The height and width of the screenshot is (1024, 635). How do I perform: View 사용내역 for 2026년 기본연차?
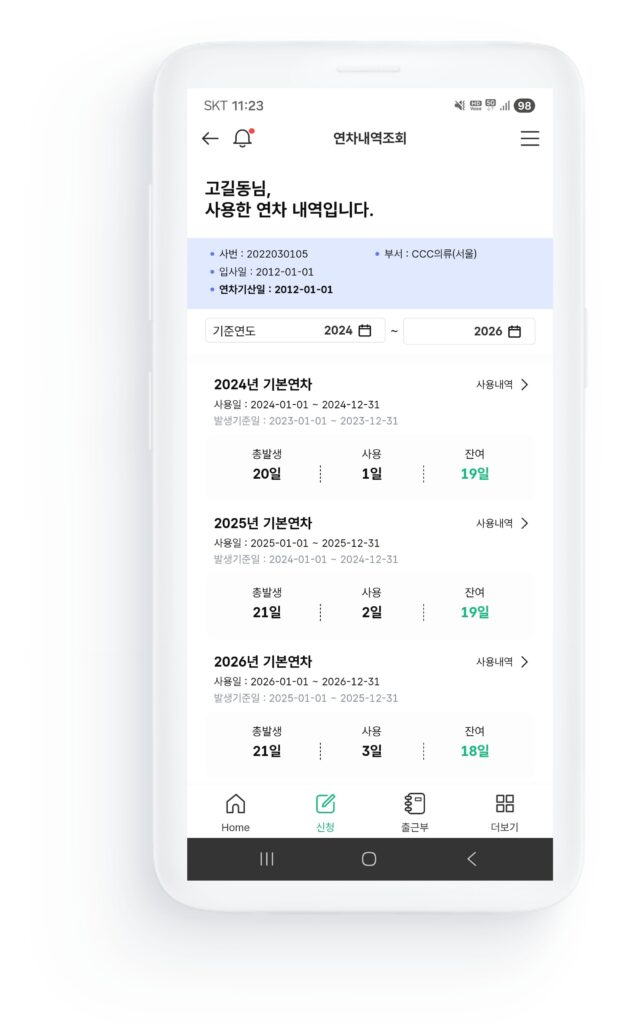pyautogui.click(x=502, y=662)
